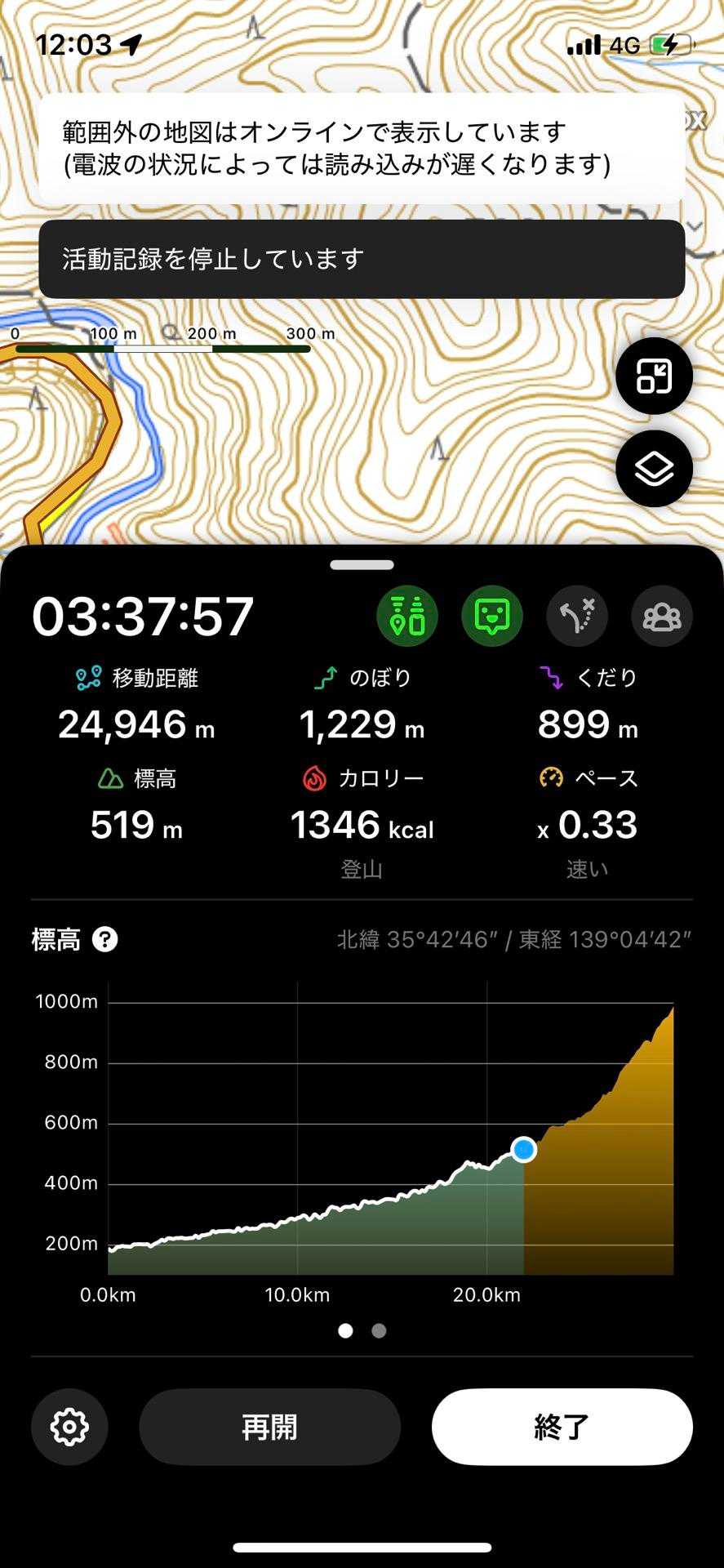Tap 再開 to resume activity recording
724x1568 pixels.
coord(269,1427)
